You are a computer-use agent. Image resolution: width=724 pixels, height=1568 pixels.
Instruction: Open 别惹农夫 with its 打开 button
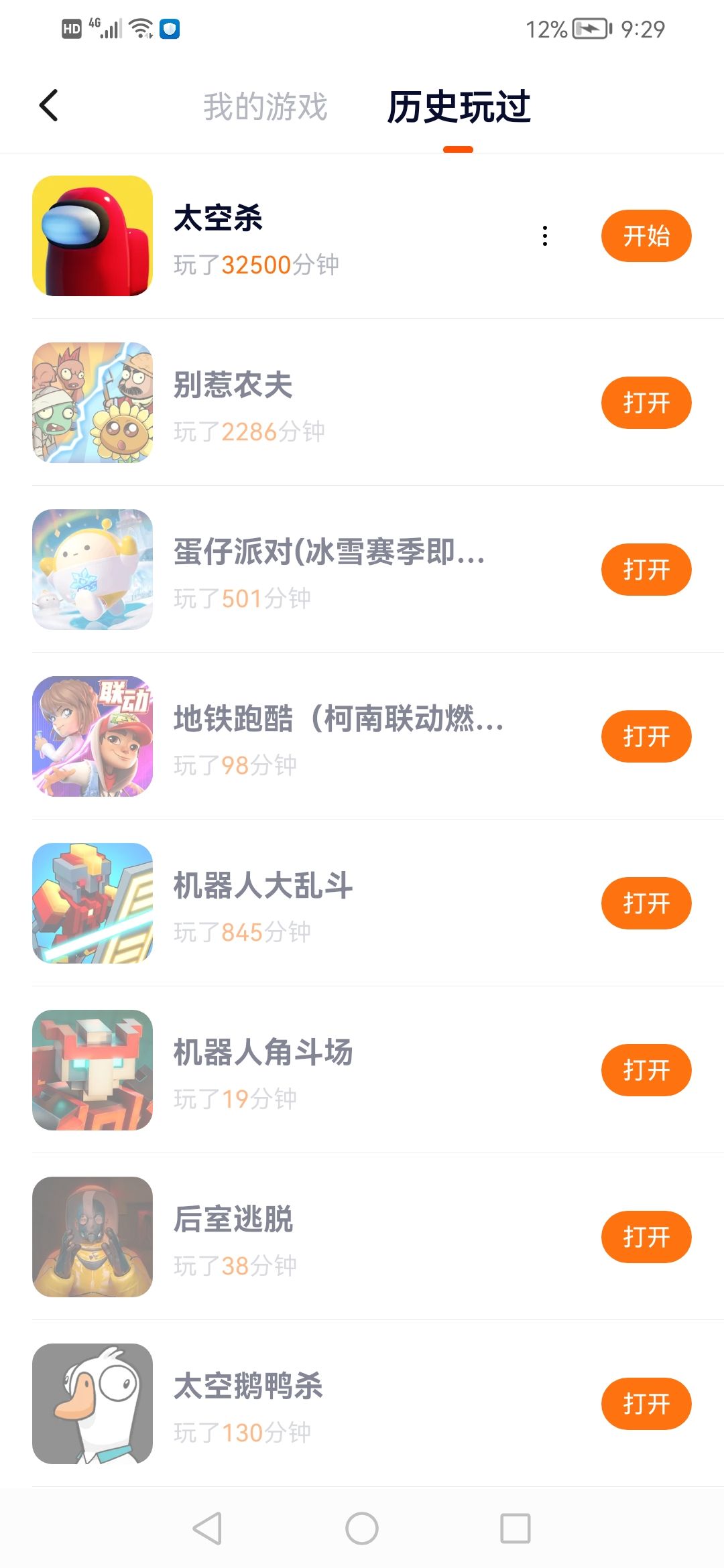[x=646, y=403]
